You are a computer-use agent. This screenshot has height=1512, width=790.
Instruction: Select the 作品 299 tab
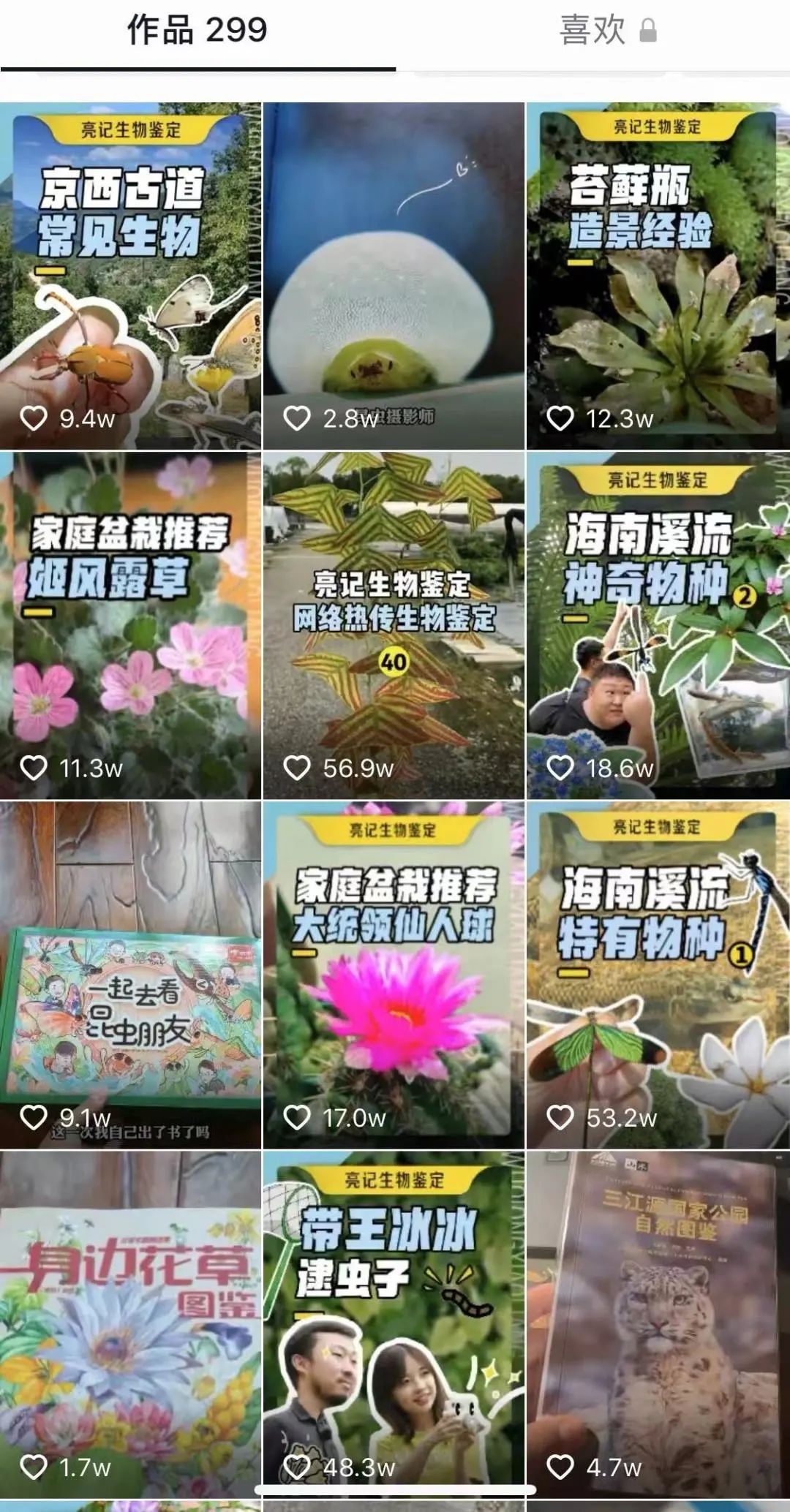point(197,31)
